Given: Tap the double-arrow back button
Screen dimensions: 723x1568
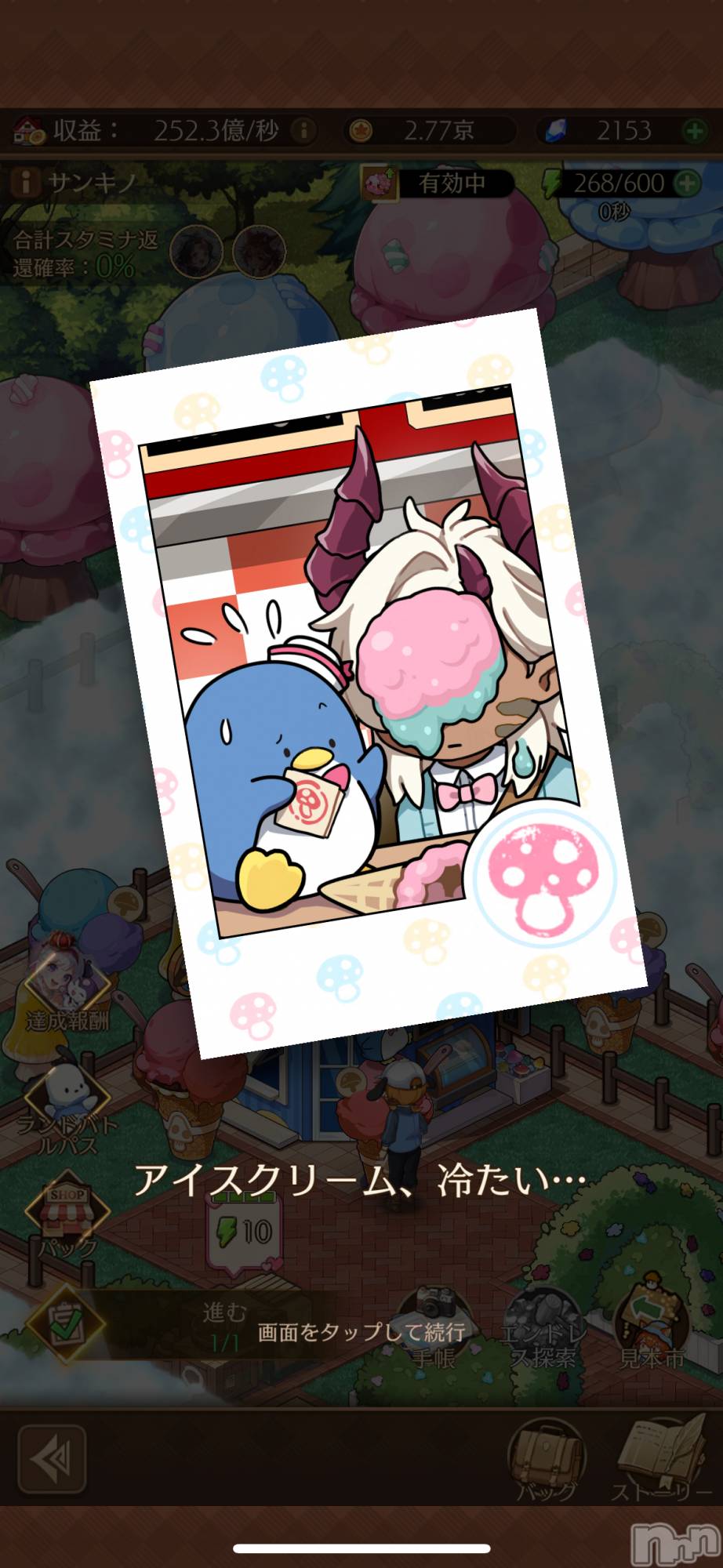Looking at the screenshot, I should 52,1459.
